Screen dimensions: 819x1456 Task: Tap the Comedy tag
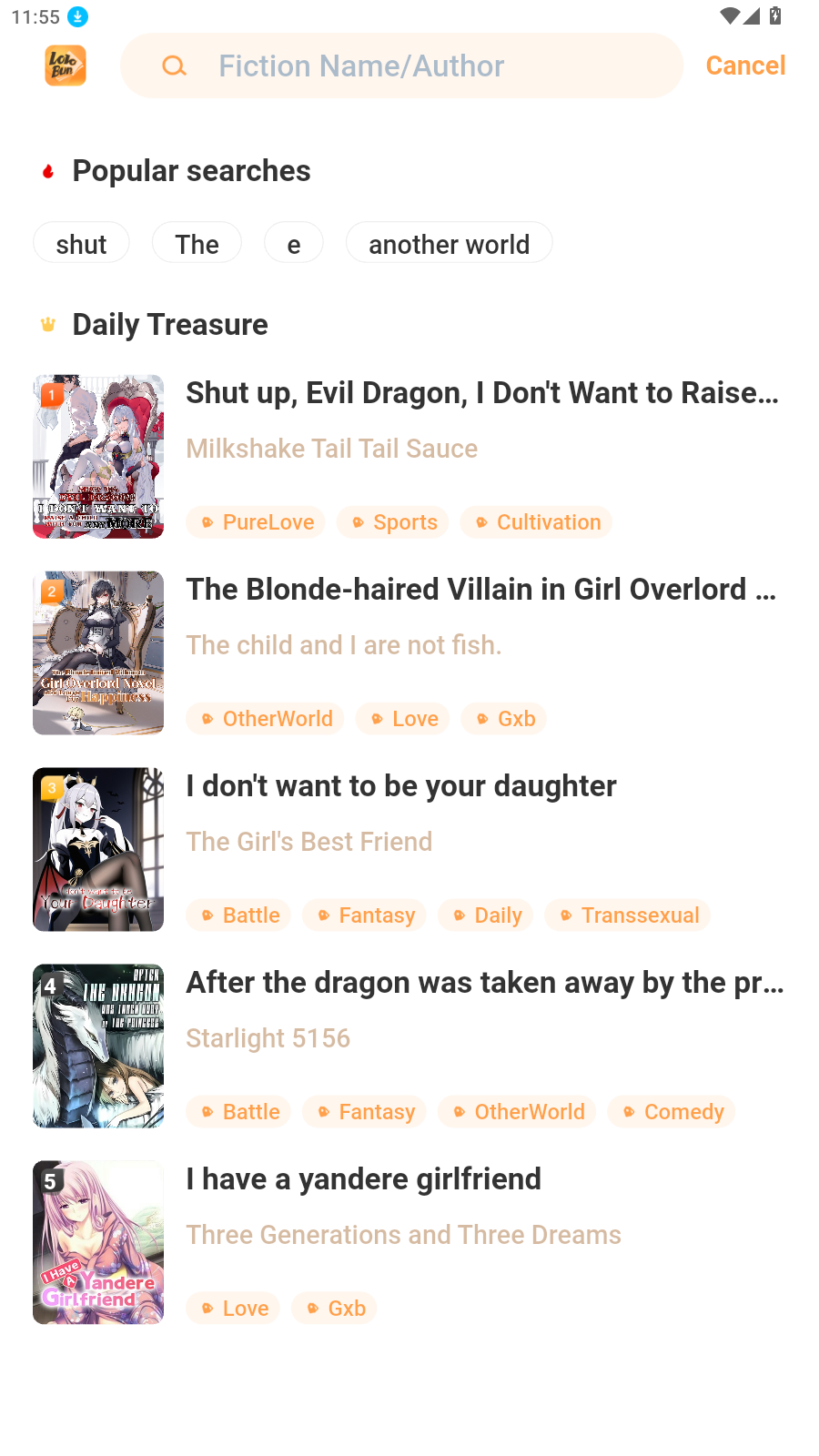(672, 1112)
